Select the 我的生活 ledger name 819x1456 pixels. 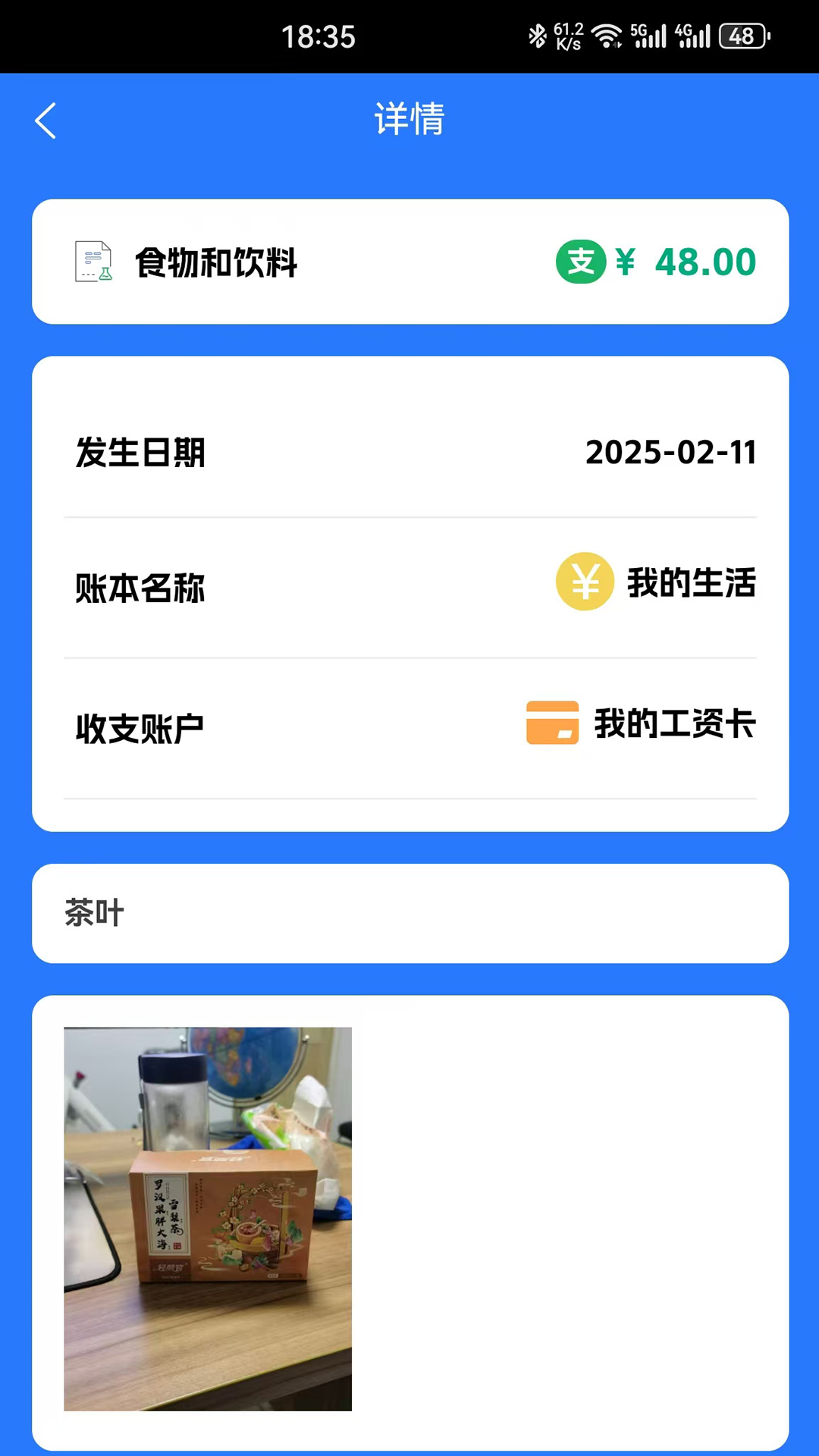pos(691,582)
